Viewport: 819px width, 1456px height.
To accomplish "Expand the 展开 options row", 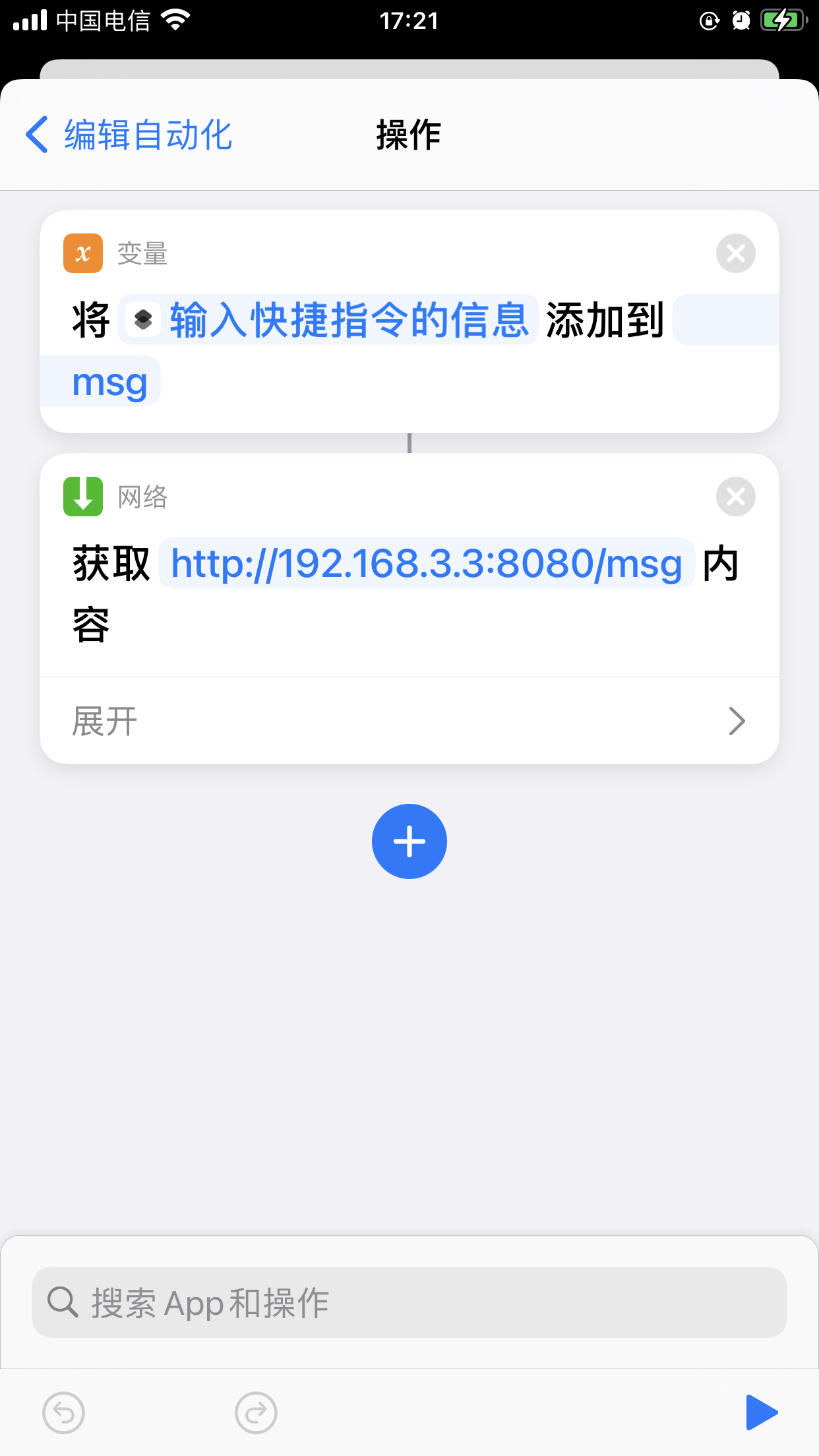I will [x=409, y=721].
